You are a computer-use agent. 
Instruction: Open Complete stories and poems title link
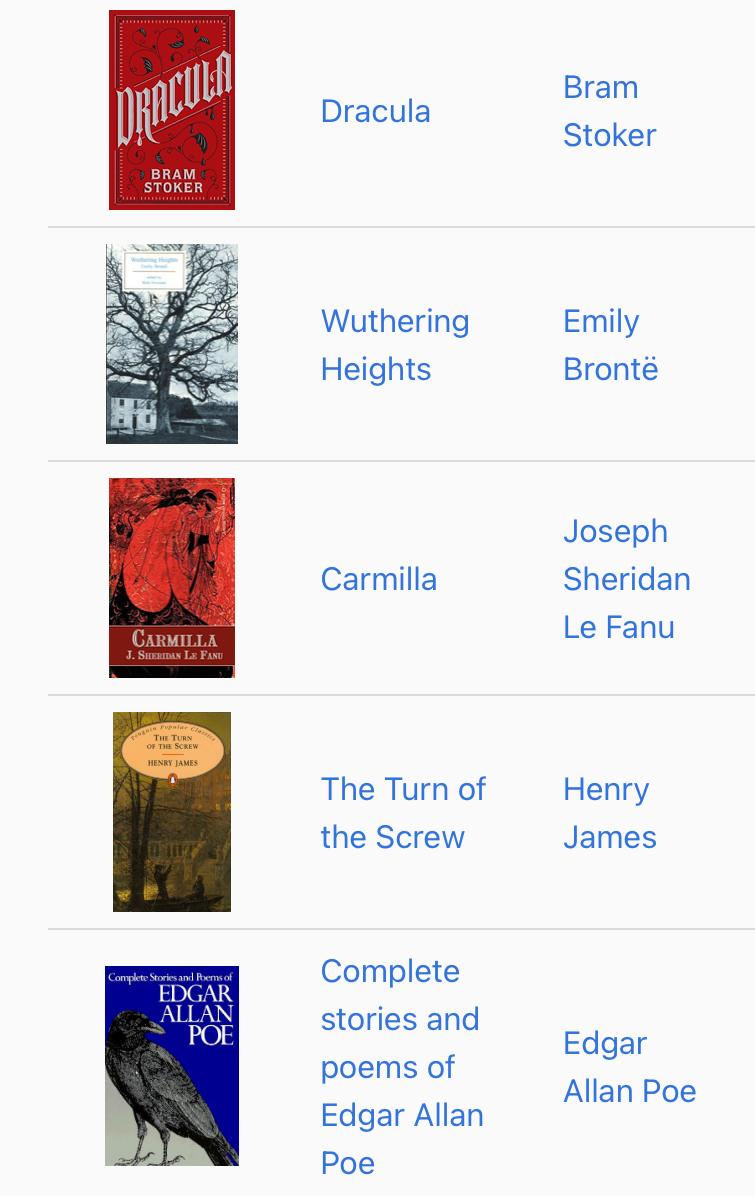(400, 1067)
